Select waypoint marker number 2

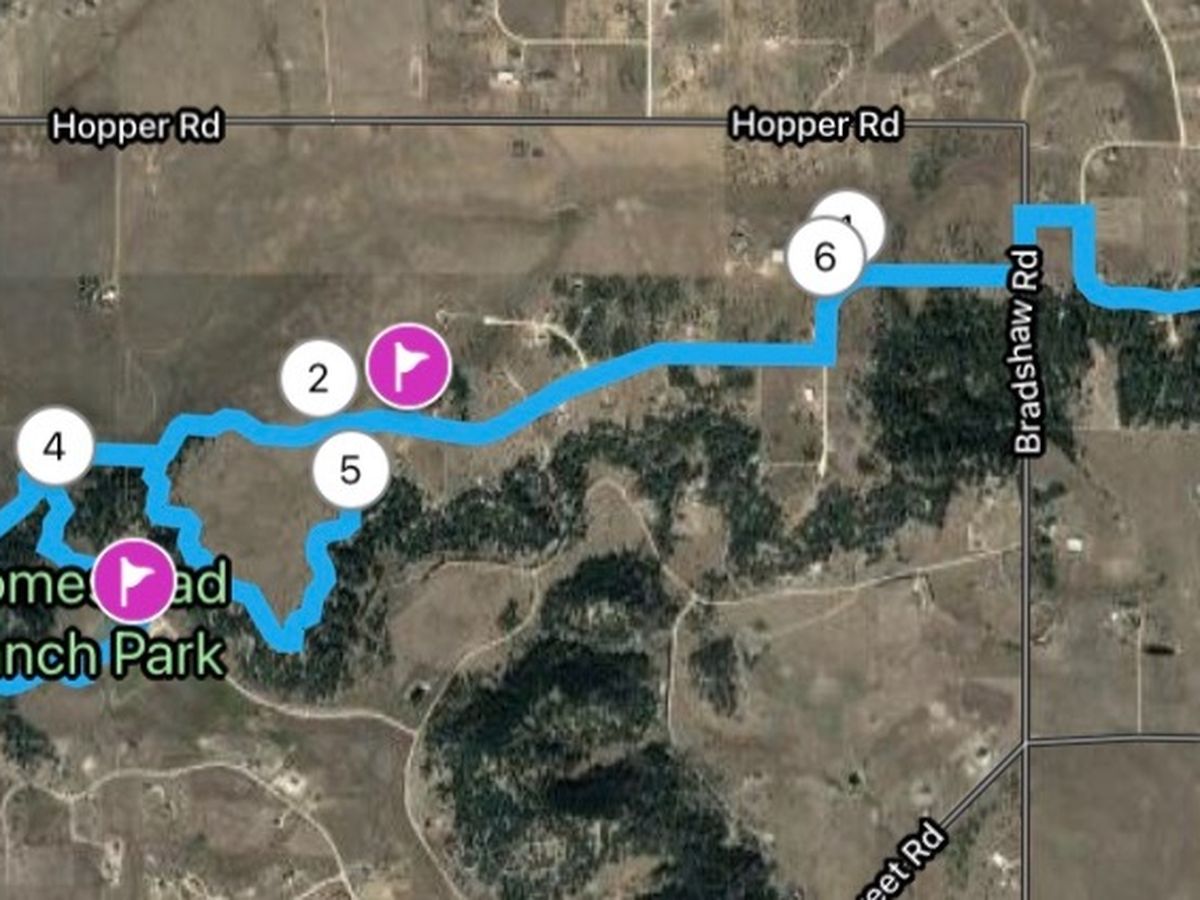(x=318, y=379)
